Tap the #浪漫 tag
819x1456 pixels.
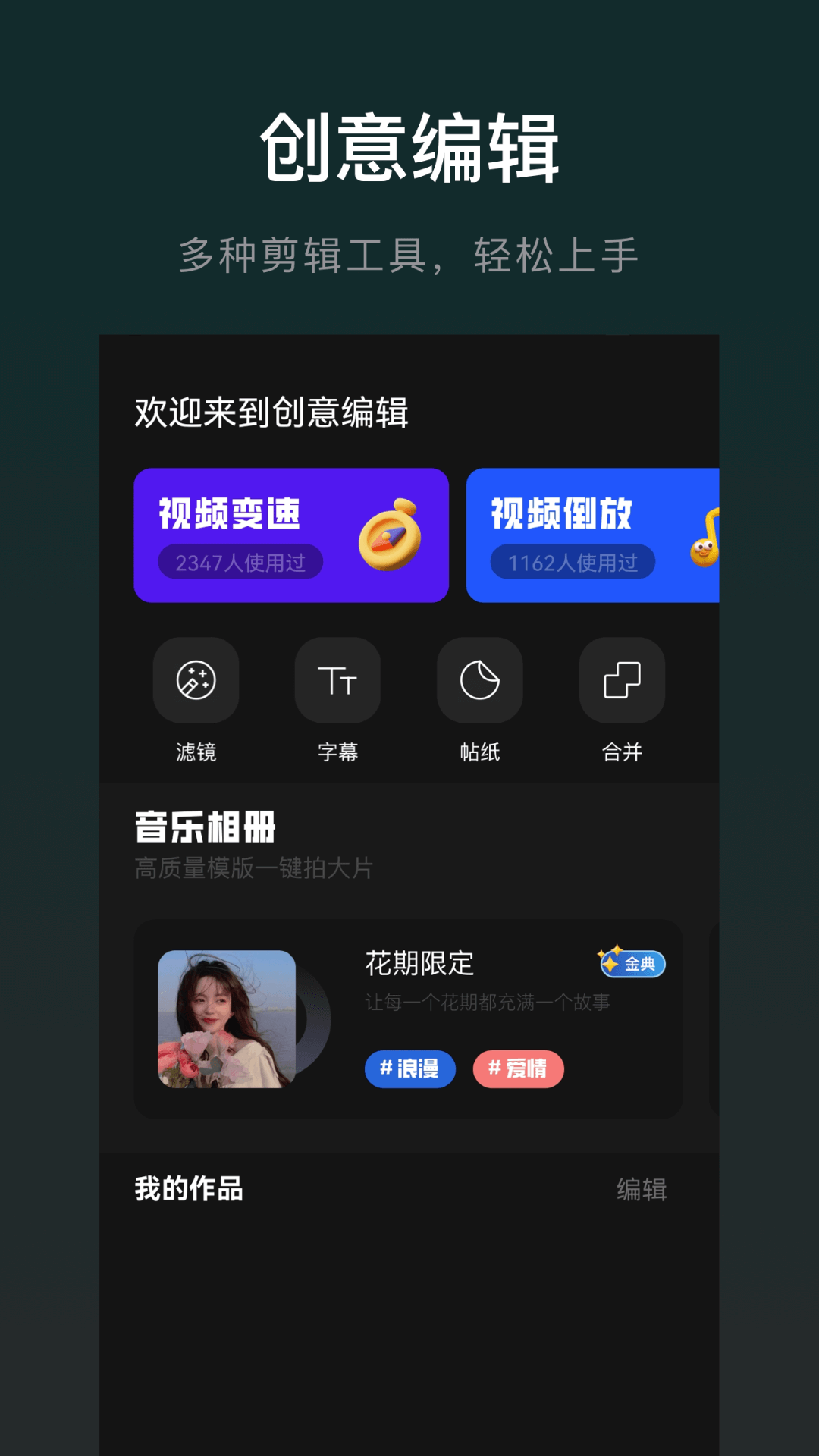[409, 1070]
